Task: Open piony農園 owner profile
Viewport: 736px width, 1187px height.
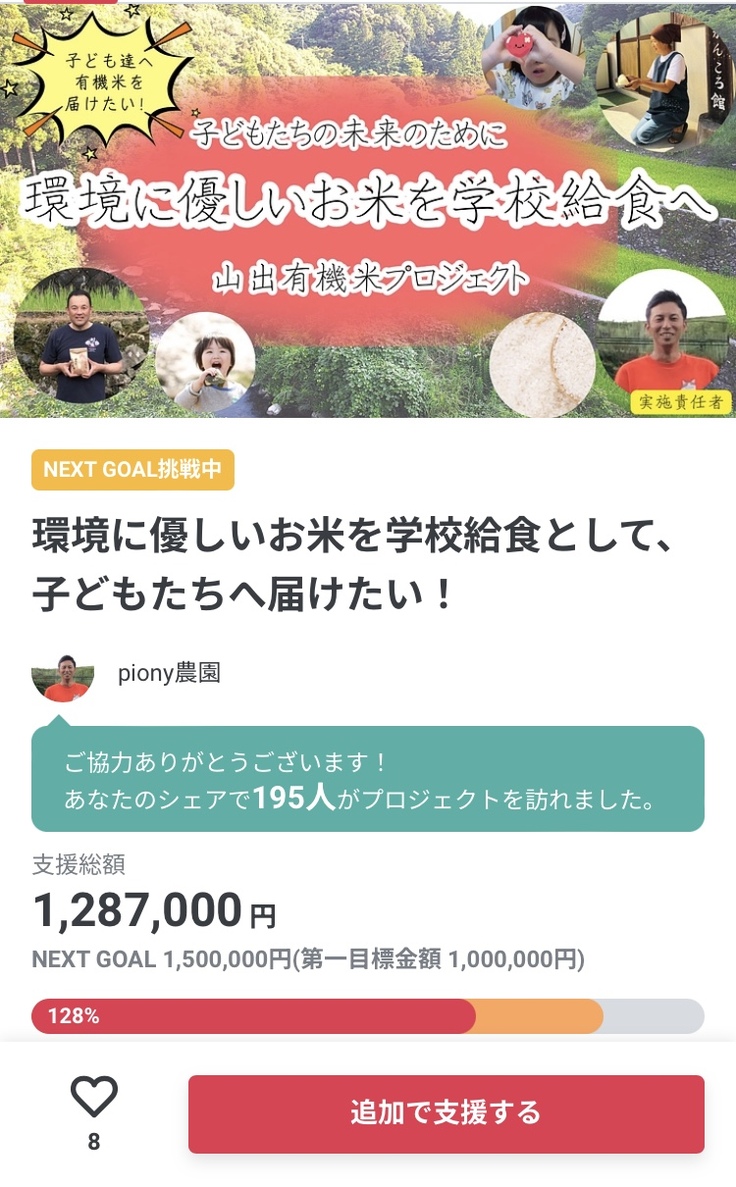Action: coord(169,674)
